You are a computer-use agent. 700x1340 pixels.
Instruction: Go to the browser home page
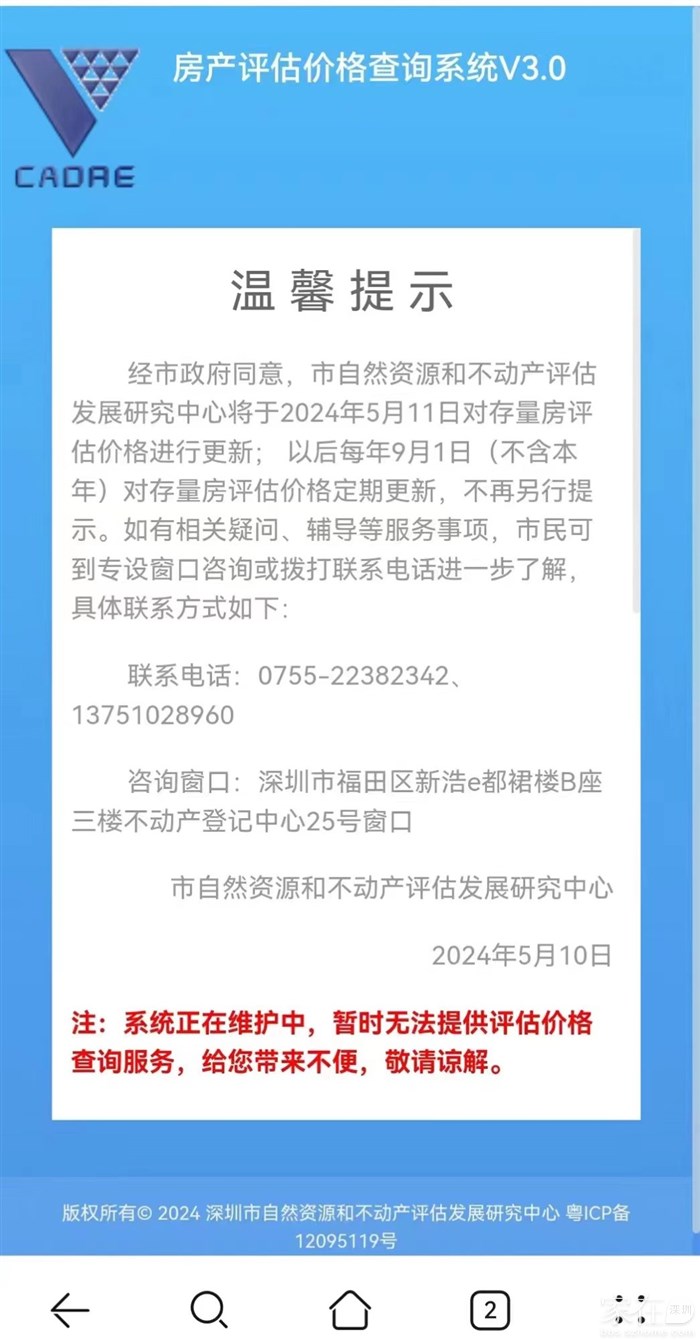350,1309
